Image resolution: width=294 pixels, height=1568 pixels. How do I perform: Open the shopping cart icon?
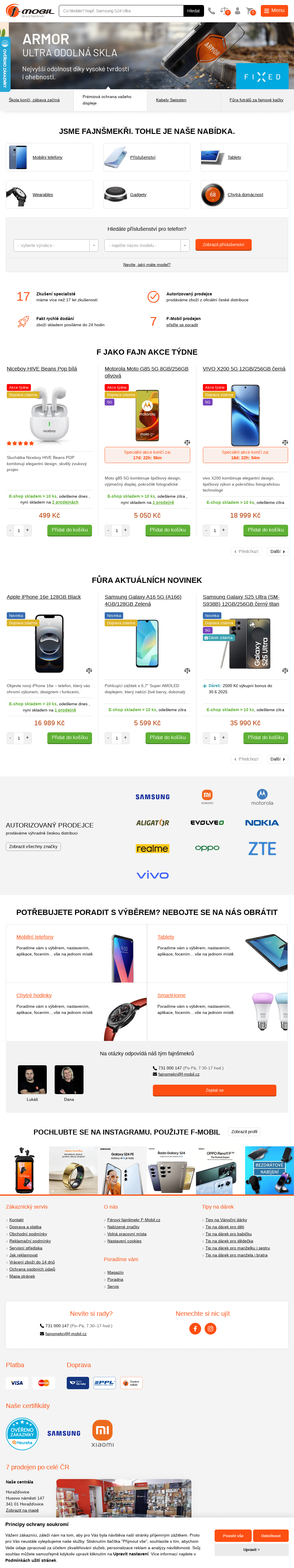(x=250, y=11)
